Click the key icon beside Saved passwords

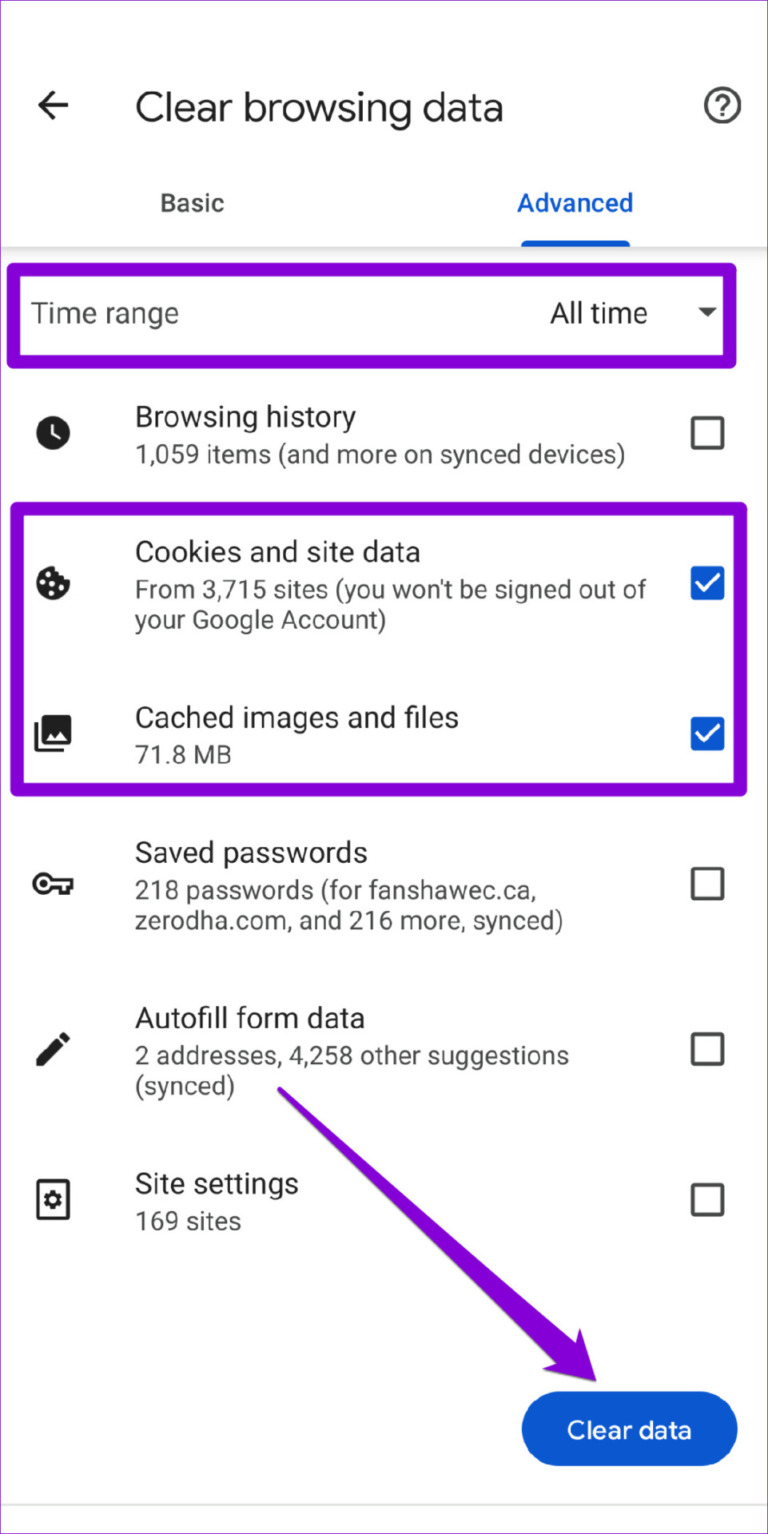click(52, 884)
